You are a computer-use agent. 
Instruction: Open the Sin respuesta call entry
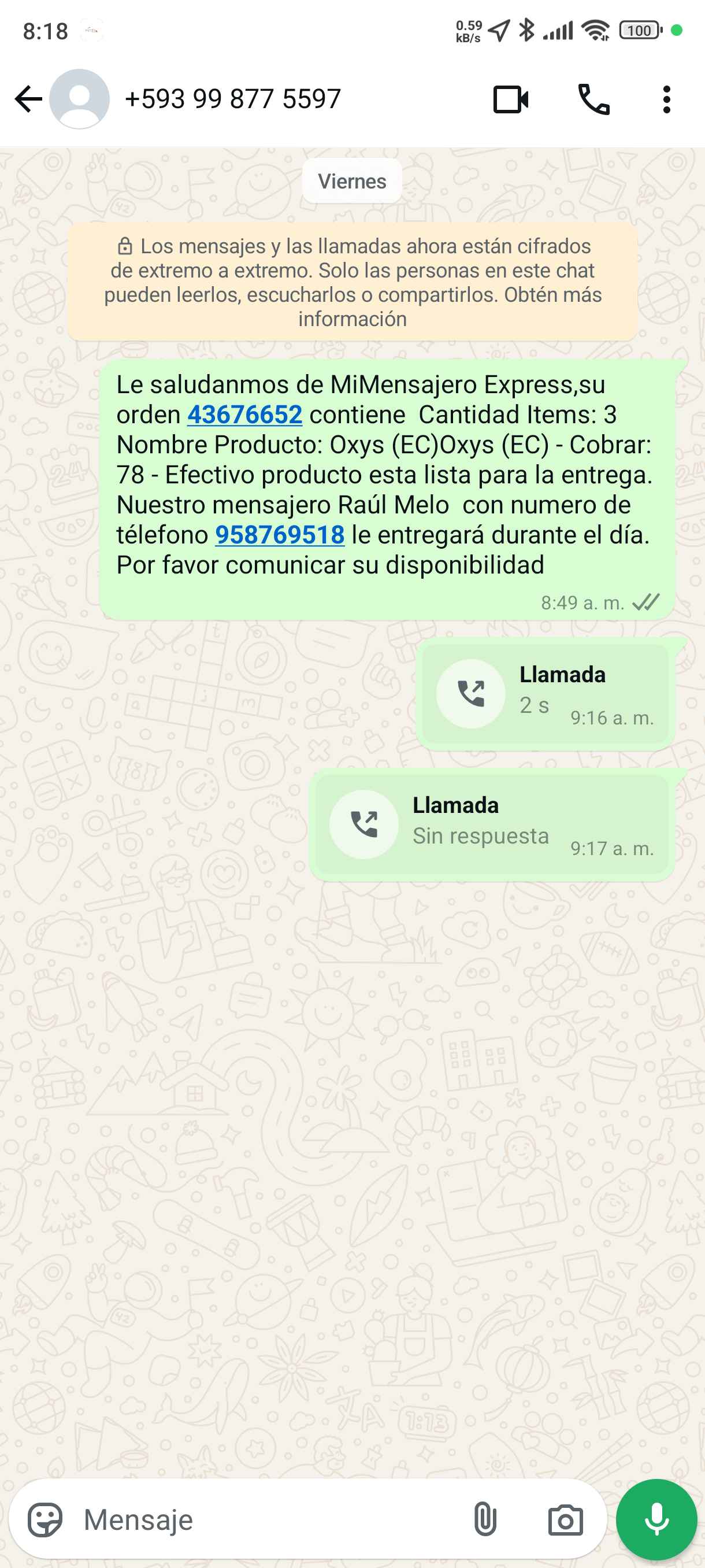(x=492, y=825)
